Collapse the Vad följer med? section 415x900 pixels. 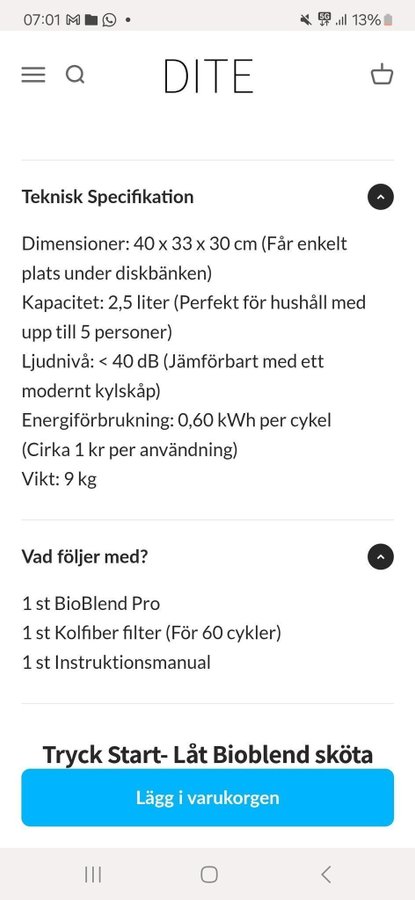click(380, 556)
